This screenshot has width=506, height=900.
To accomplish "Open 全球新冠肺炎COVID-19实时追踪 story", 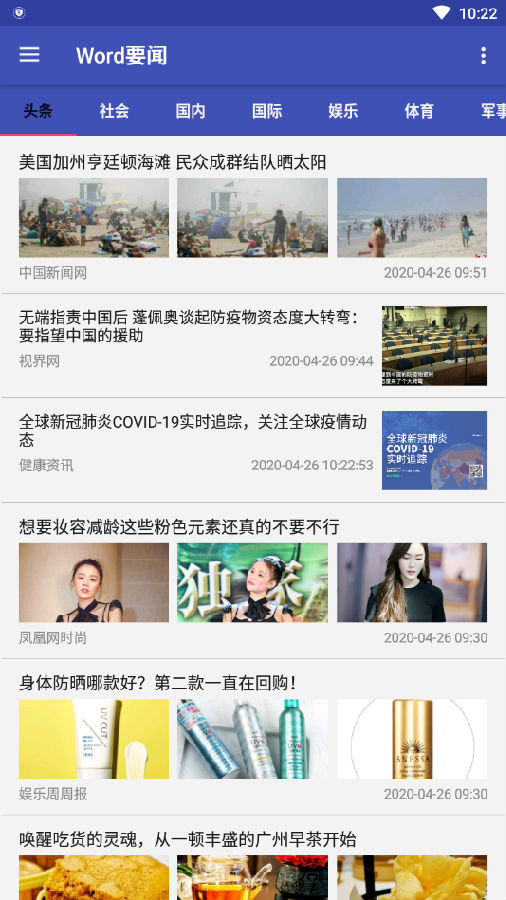I will pos(253,450).
